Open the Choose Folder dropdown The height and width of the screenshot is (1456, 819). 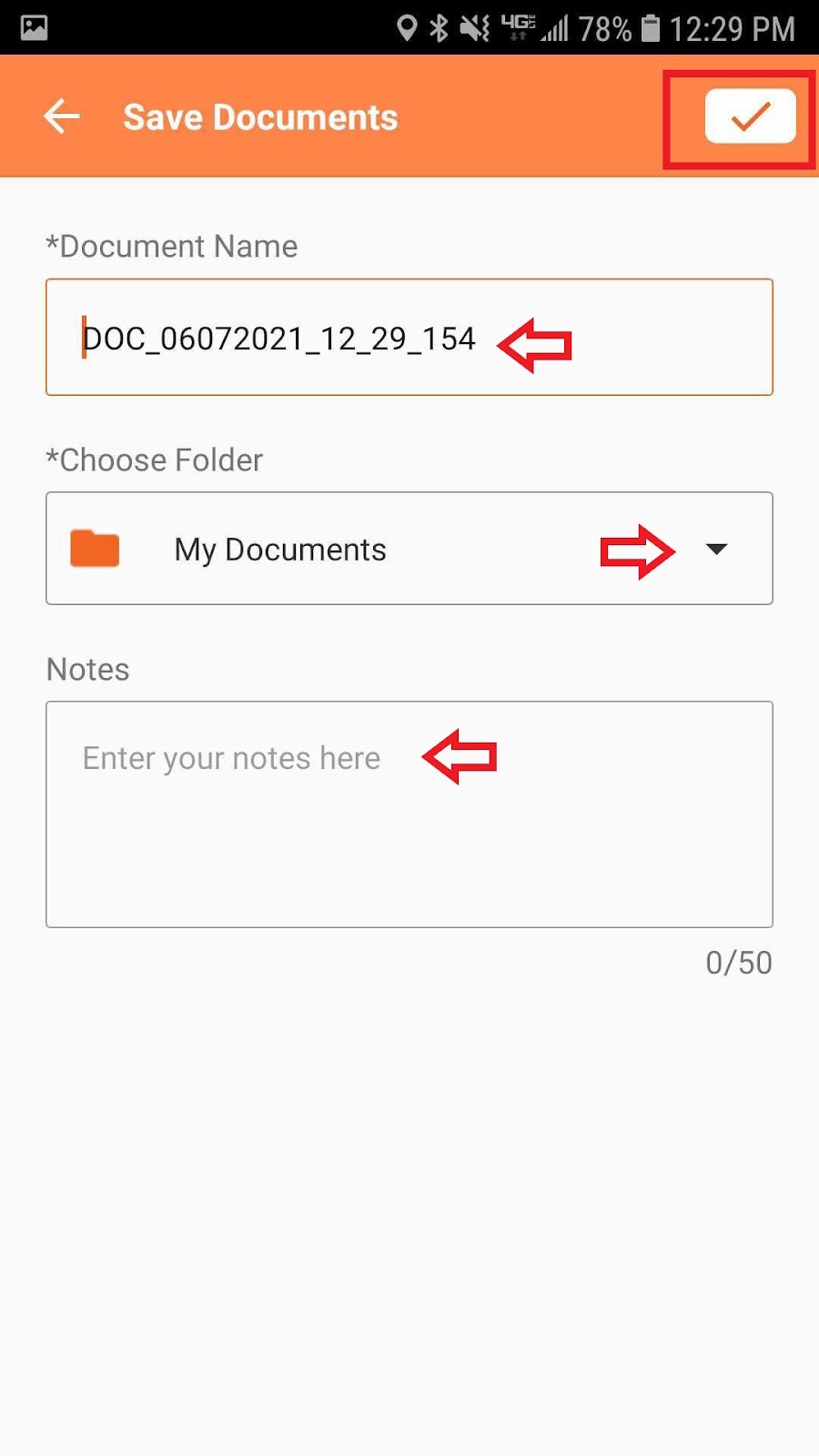click(x=409, y=549)
